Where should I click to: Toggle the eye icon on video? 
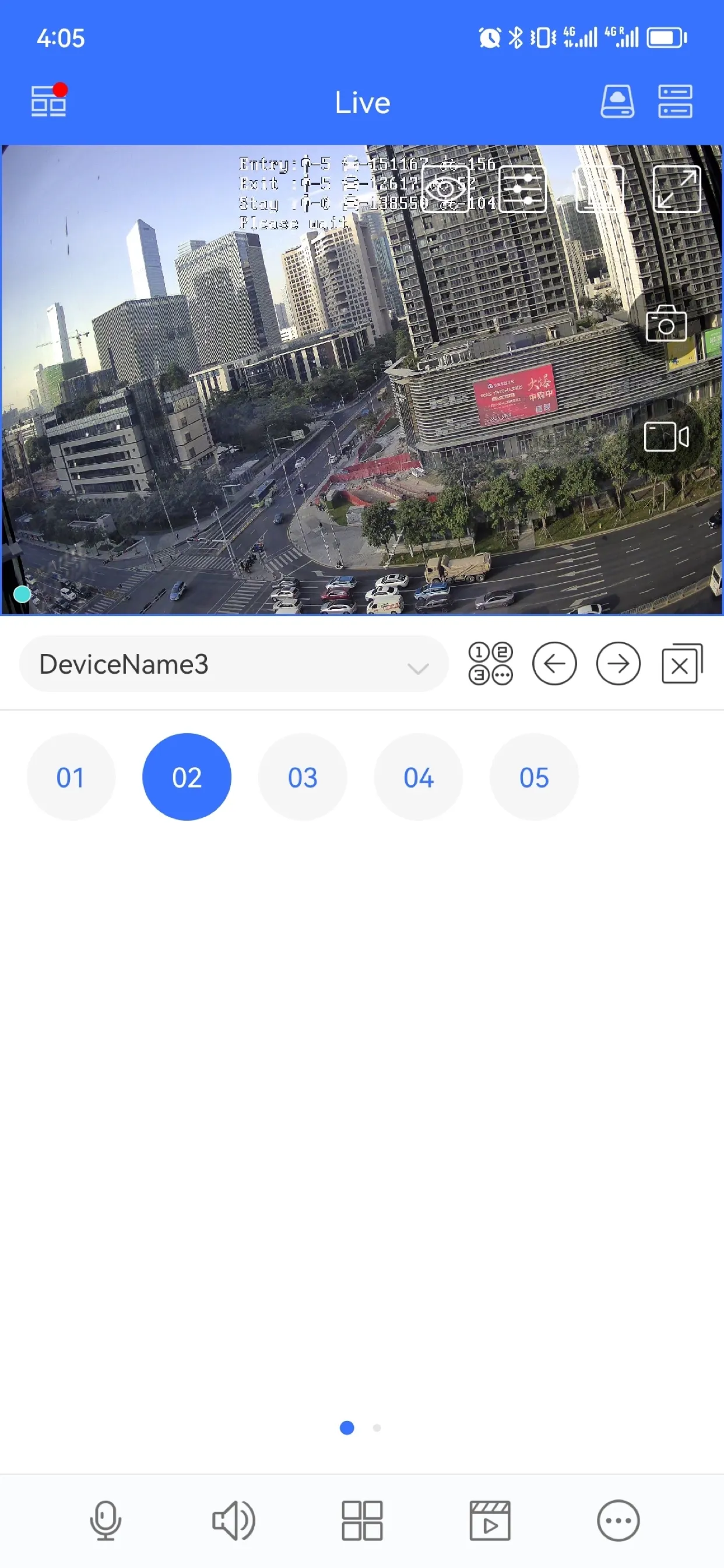point(445,188)
